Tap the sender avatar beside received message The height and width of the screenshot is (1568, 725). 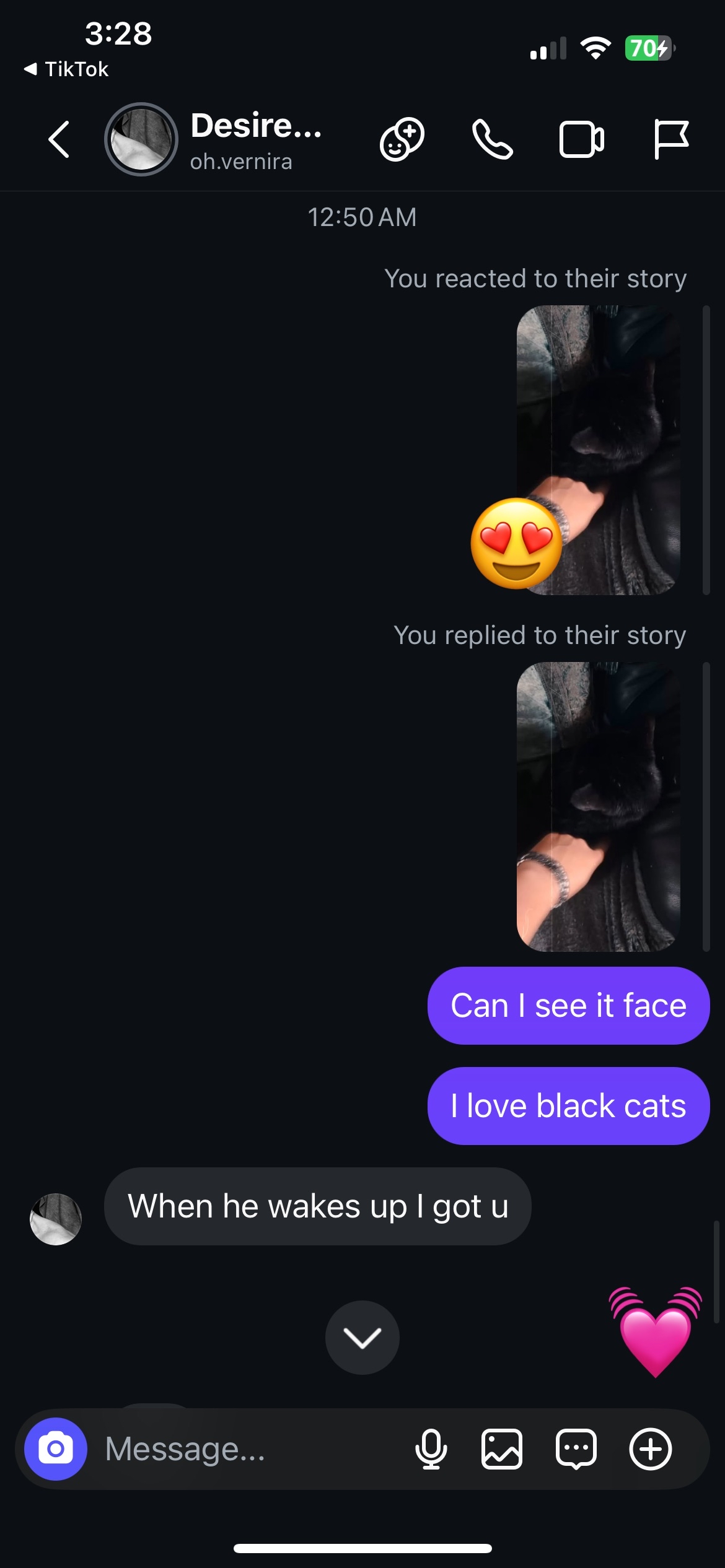(x=56, y=1219)
